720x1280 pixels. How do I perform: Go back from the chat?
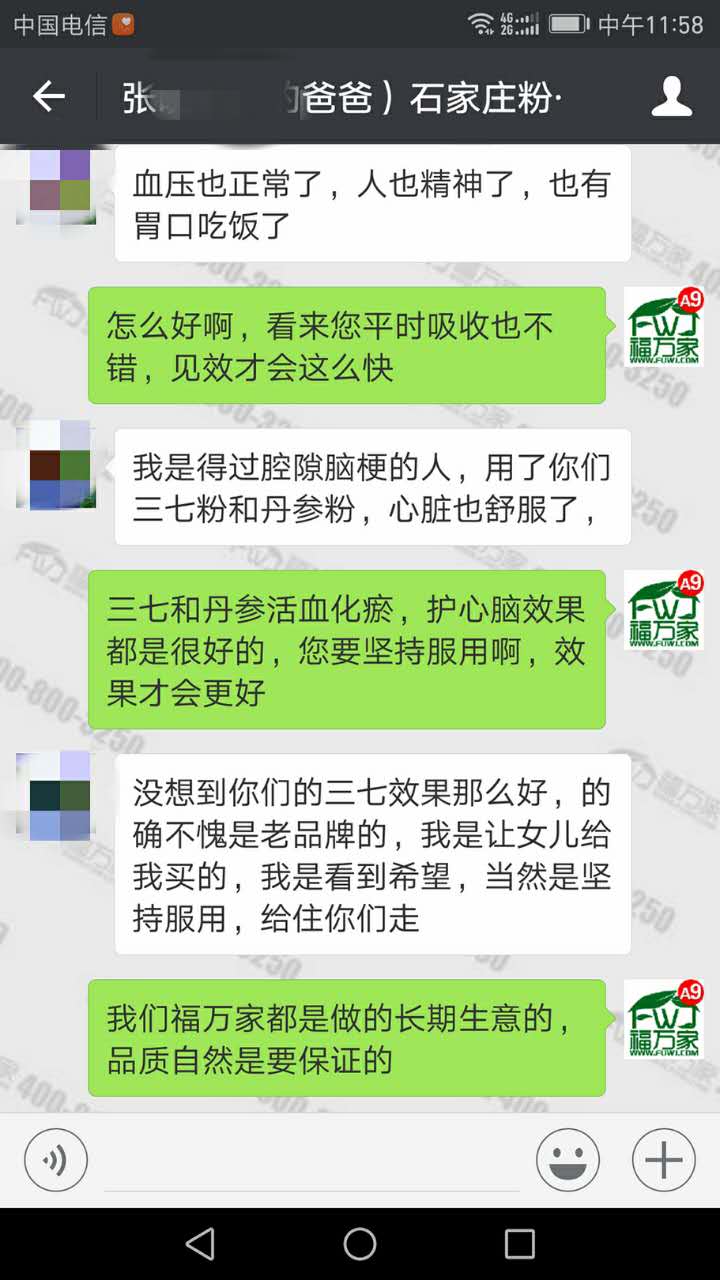pyautogui.click(x=48, y=97)
